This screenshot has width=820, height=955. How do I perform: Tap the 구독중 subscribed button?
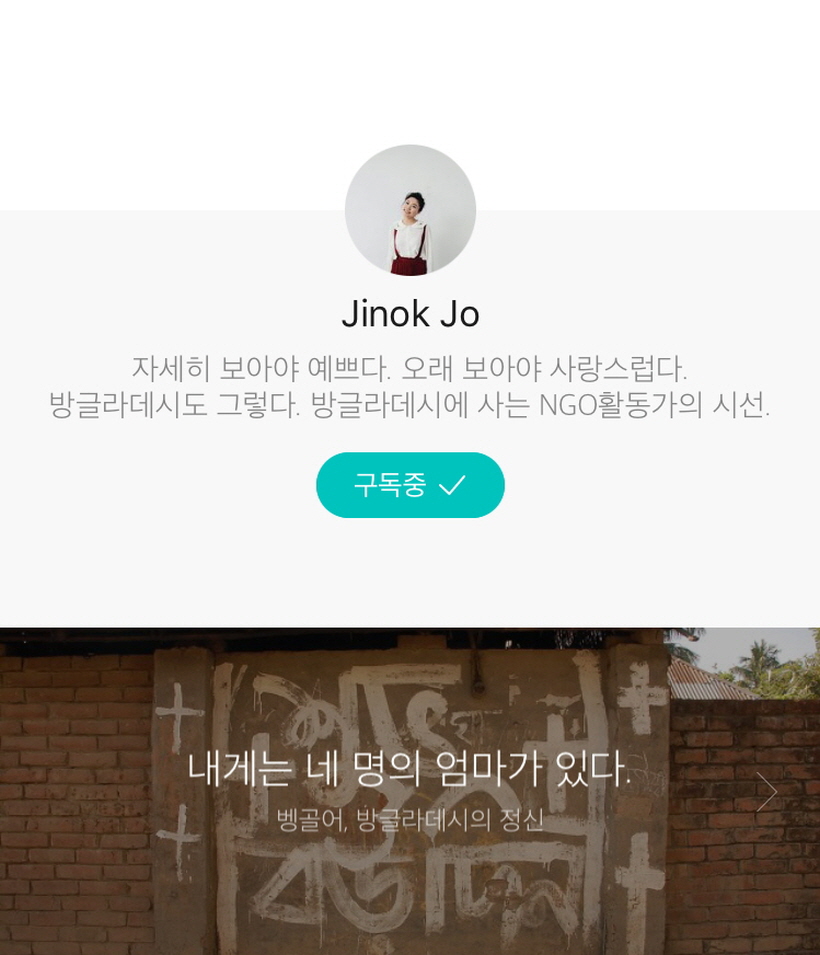pos(410,485)
